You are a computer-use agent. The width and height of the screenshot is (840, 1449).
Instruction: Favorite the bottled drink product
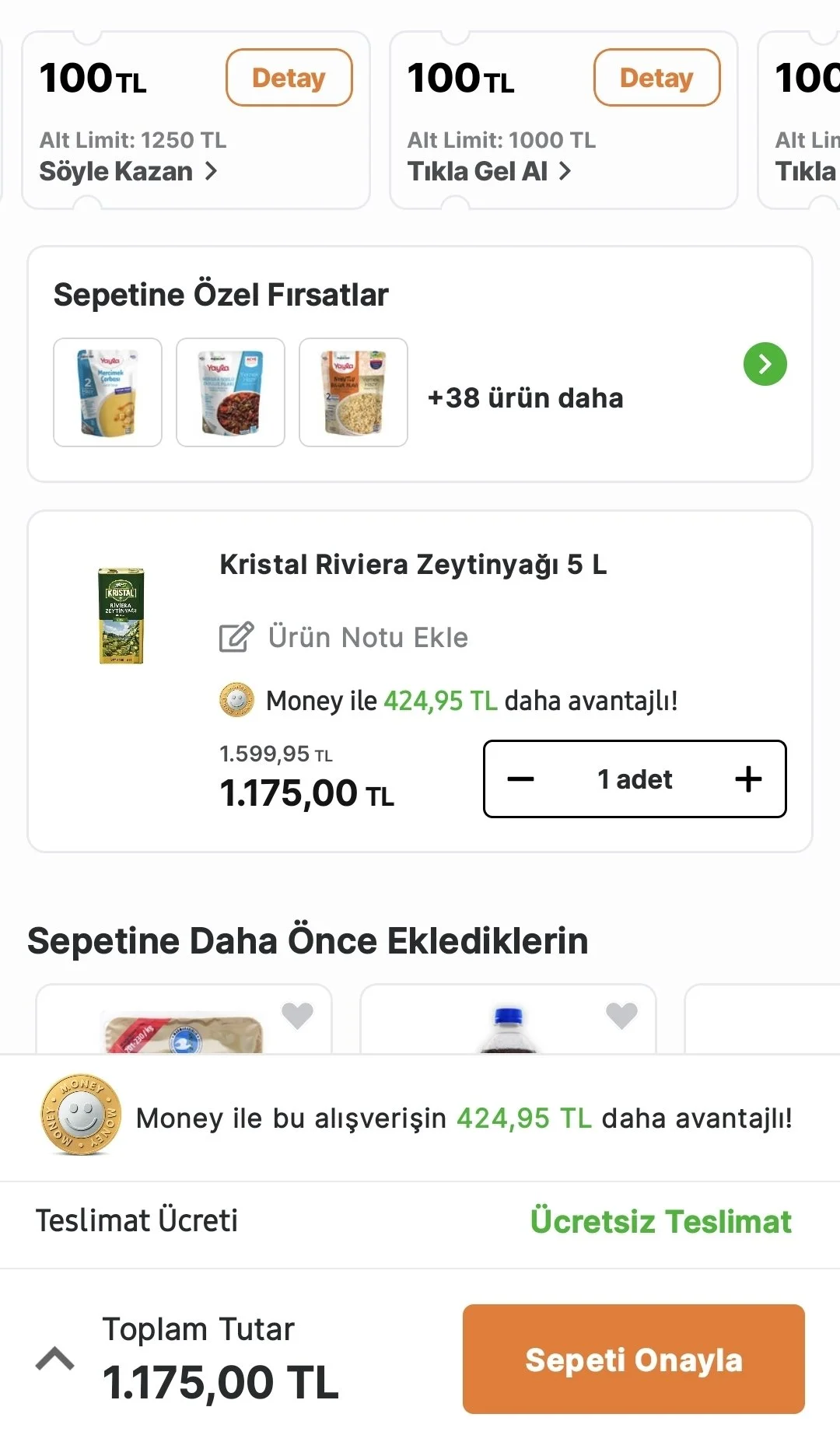click(621, 1016)
